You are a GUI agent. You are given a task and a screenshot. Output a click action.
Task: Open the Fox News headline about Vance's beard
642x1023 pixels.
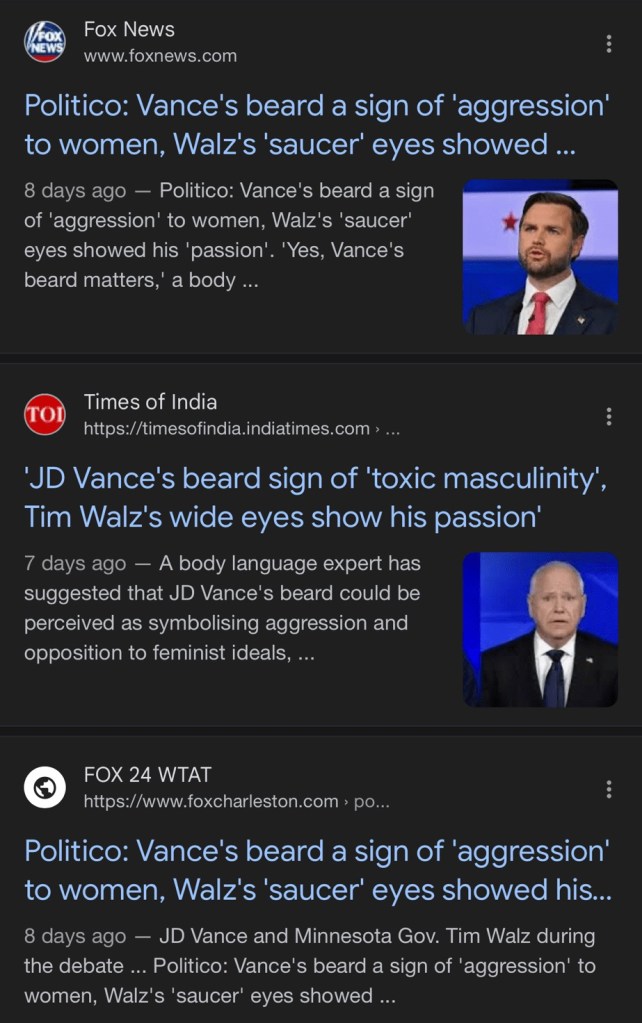tap(316, 124)
